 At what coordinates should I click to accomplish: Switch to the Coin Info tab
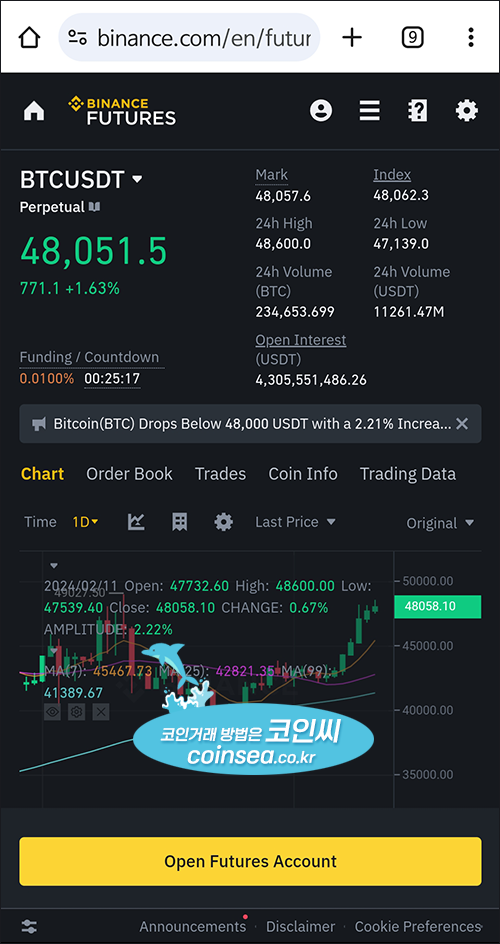tap(303, 474)
